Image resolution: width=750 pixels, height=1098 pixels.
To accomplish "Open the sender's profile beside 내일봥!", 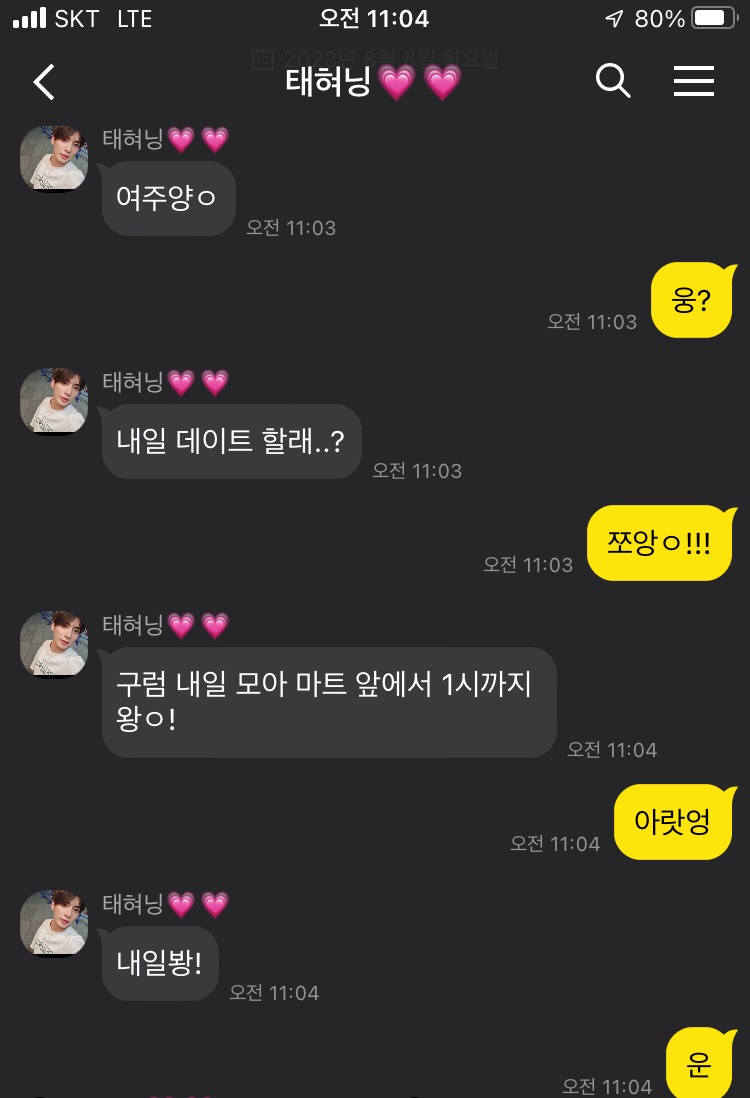I will [54, 923].
